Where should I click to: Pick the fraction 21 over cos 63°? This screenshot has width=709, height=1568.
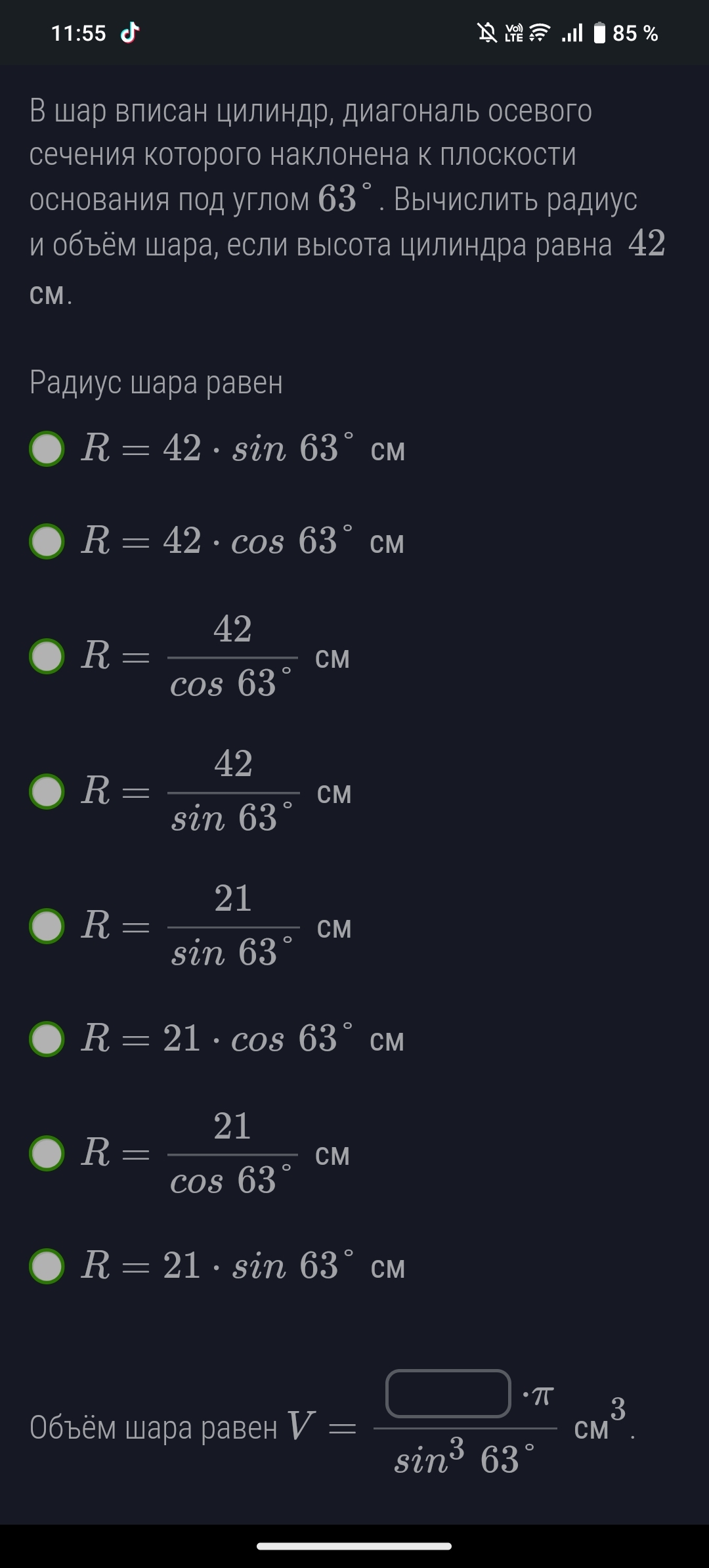point(47,1154)
